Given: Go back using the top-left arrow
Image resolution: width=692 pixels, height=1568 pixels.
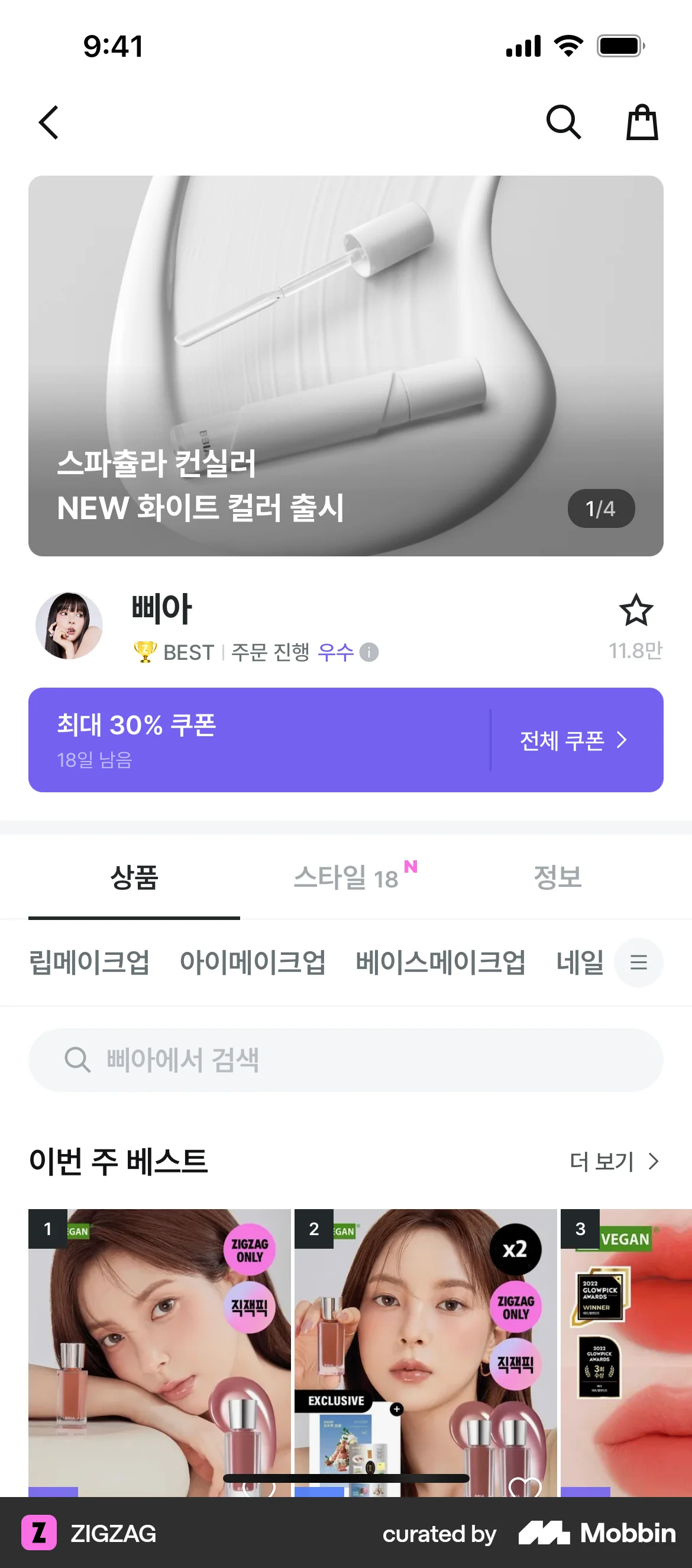Looking at the screenshot, I should [x=48, y=122].
